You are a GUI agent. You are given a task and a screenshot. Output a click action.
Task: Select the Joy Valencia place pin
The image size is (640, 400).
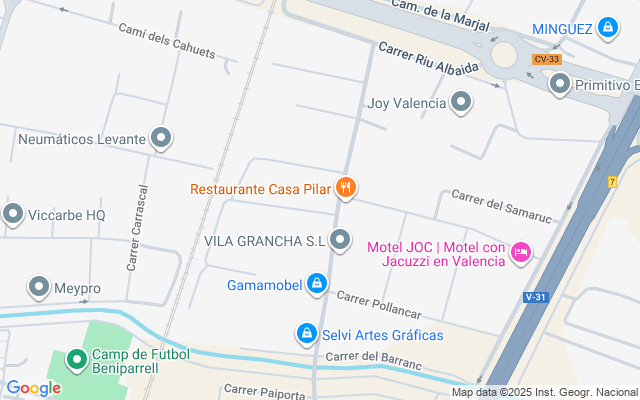[x=461, y=102]
